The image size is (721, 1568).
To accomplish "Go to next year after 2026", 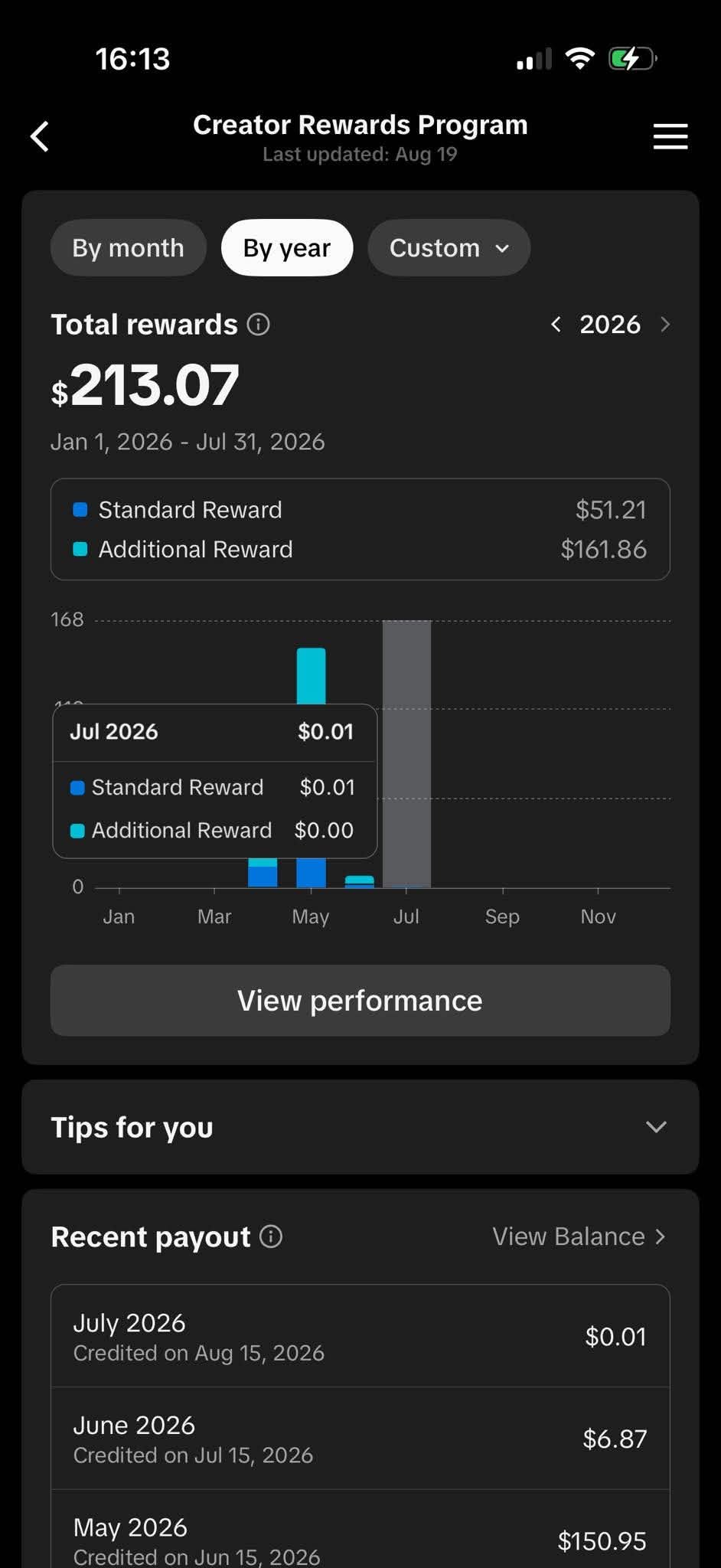I will [664, 325].
